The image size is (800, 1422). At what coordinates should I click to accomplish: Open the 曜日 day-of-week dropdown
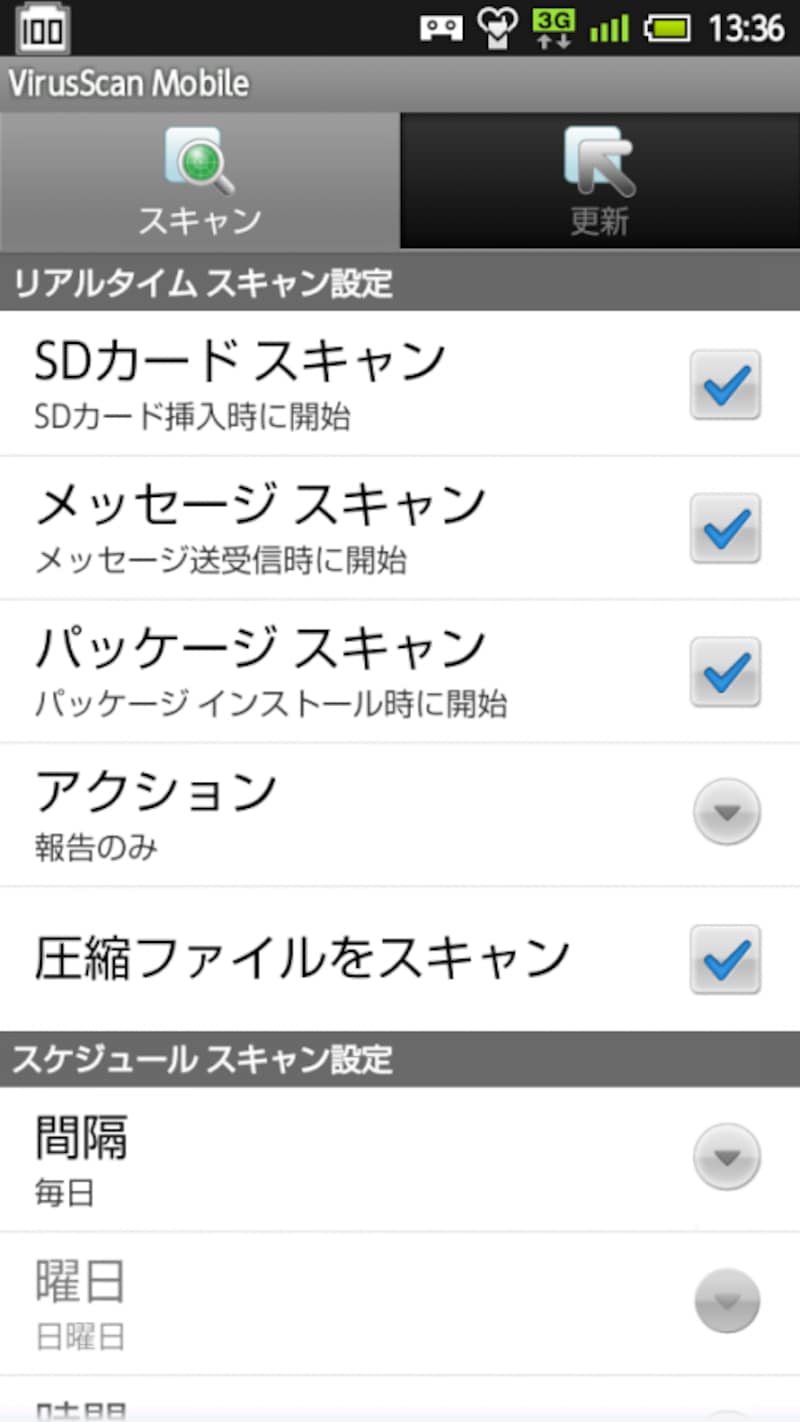(x=727, y=1302)
